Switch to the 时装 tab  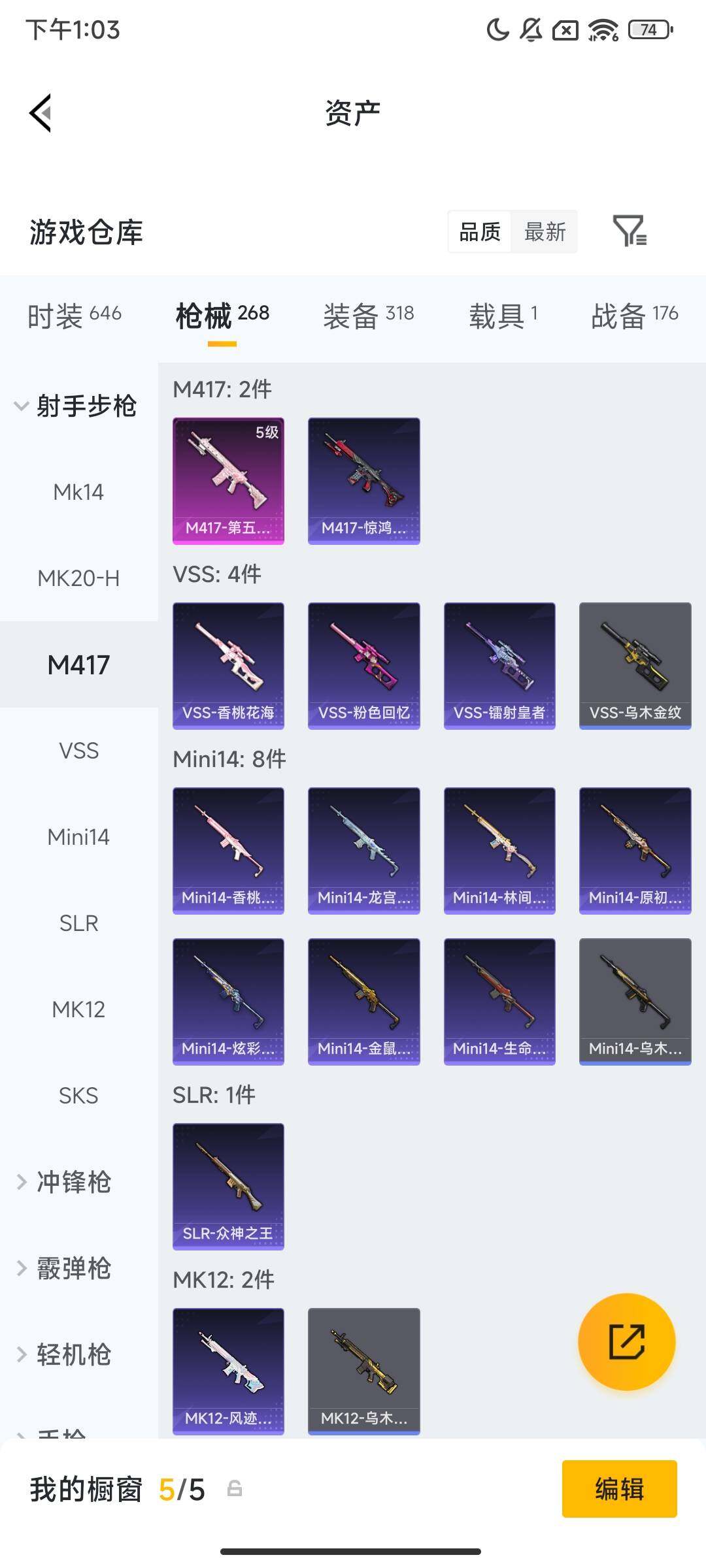point(74,316)
